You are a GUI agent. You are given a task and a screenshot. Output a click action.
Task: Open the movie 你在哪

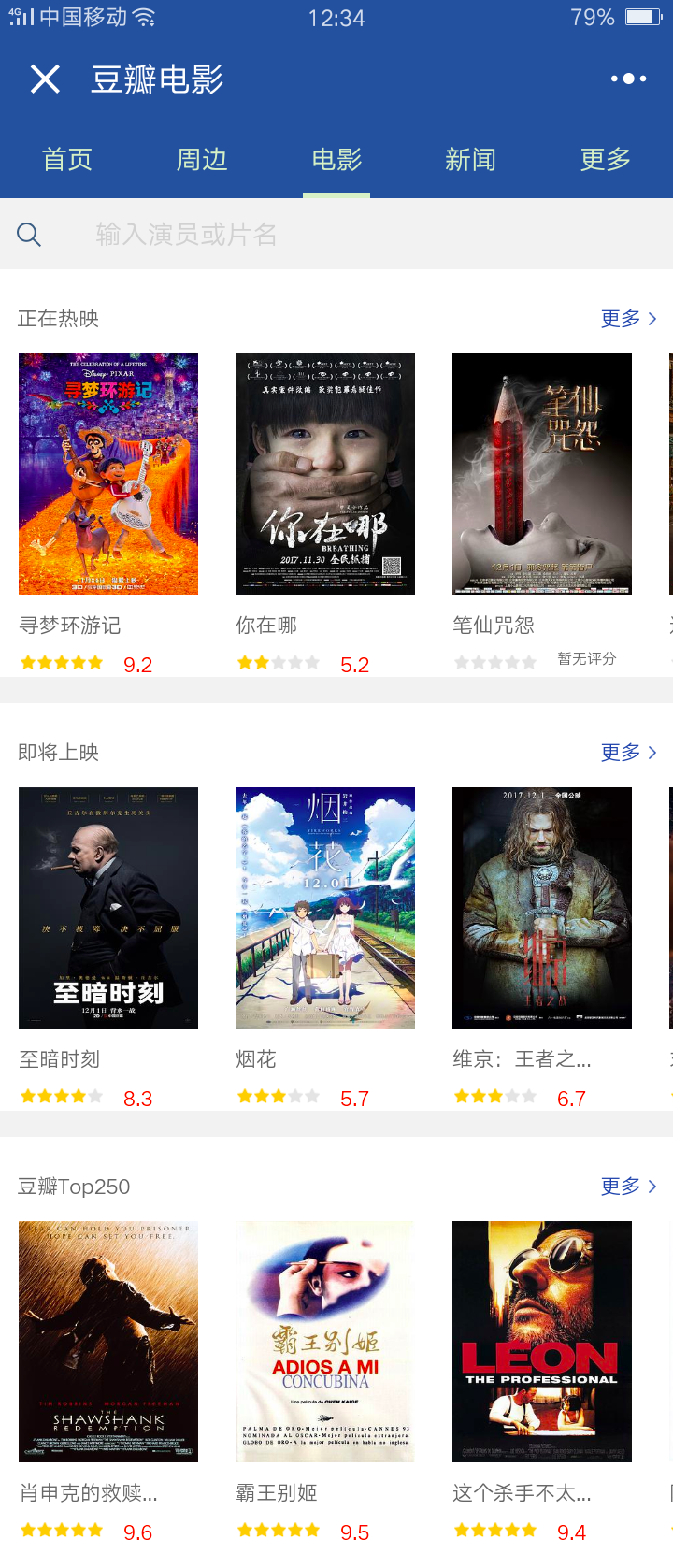325,474
